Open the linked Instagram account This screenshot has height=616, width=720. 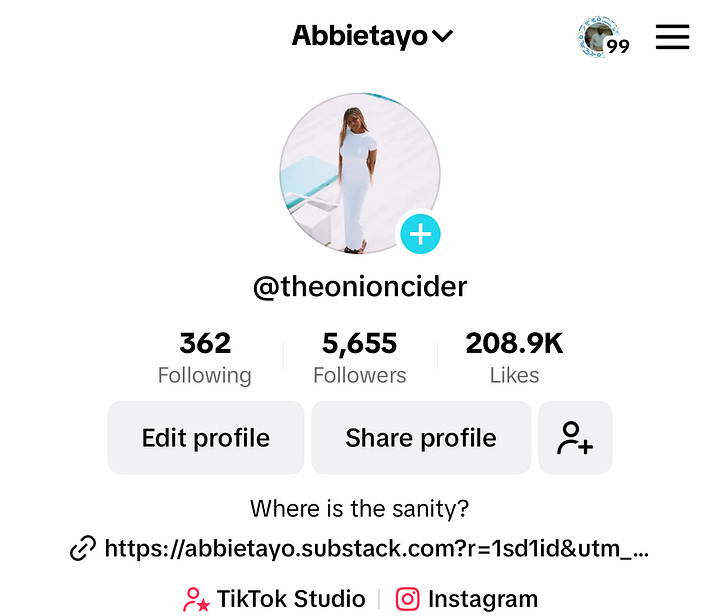pyautogui.click(x=467, y=599)
